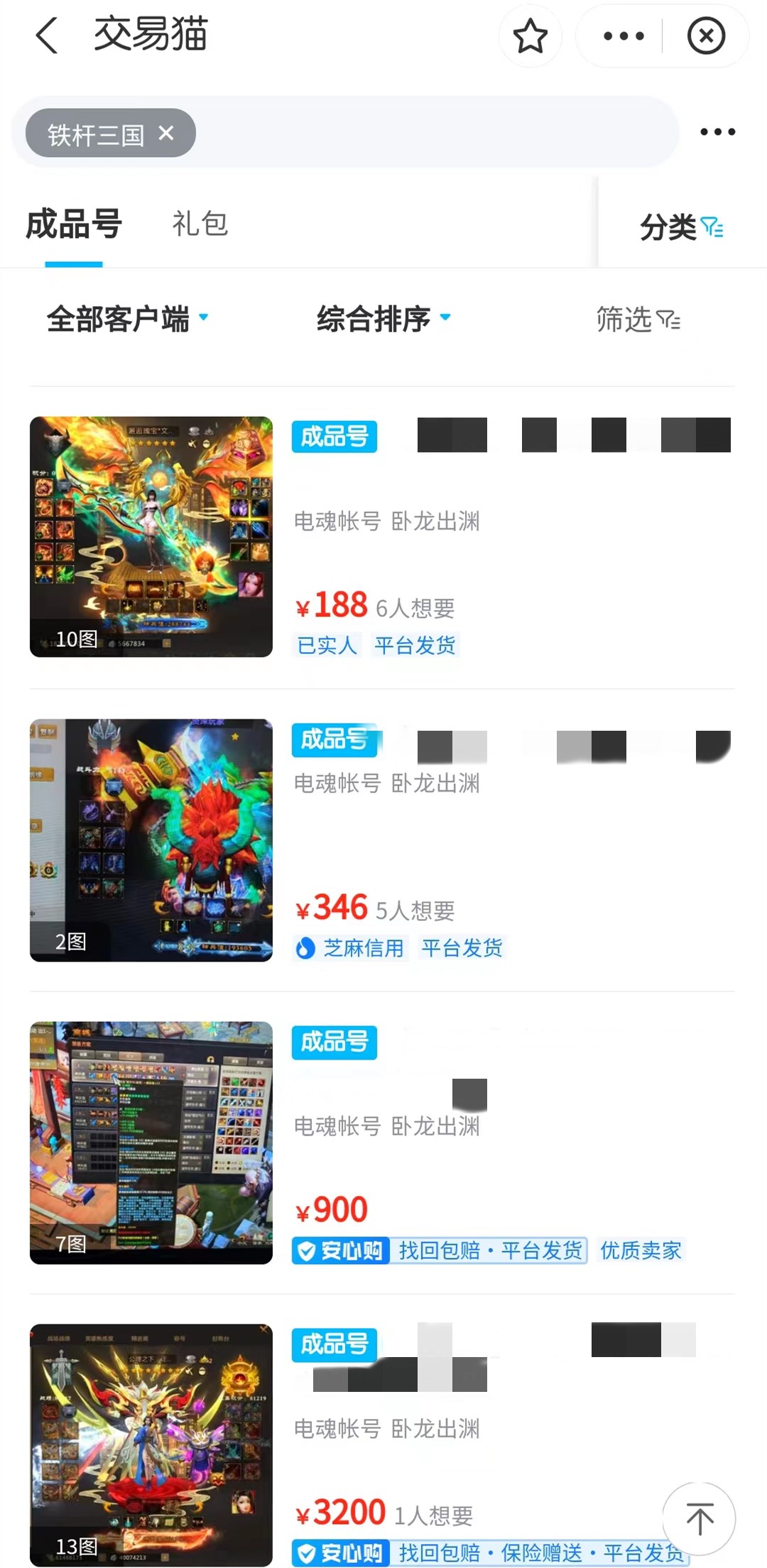This screenshot has height=1568, width=767.
Task: Open the 分类 category filter
Action: [680, 227]
